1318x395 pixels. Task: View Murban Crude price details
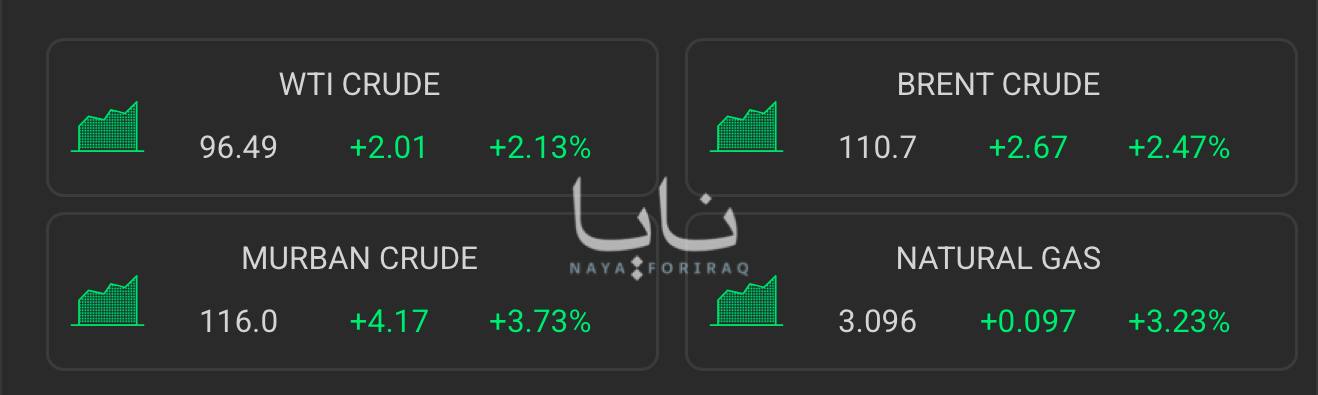click(x=352, y=291)
